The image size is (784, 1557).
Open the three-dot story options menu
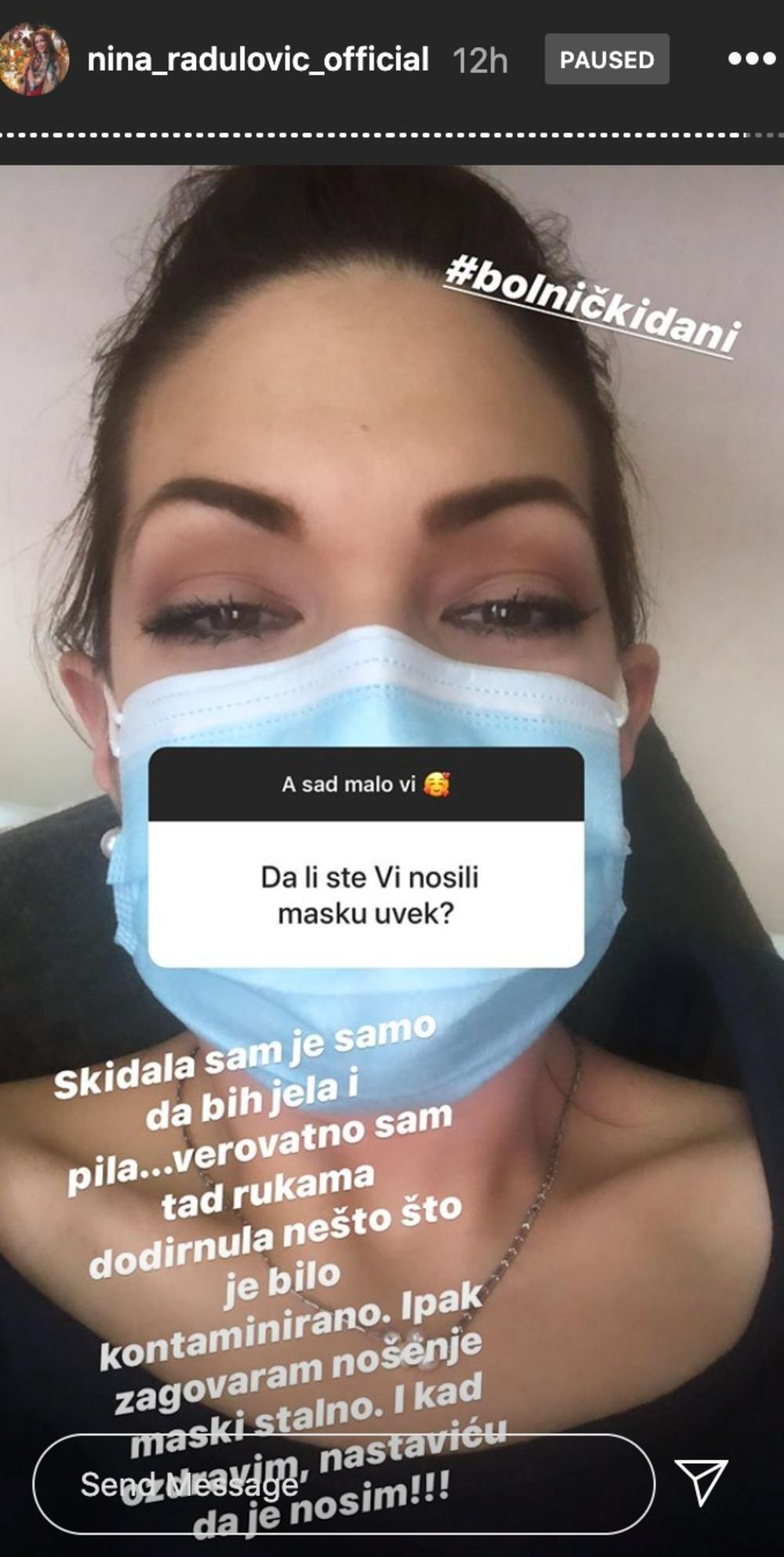tap(751, 59)
